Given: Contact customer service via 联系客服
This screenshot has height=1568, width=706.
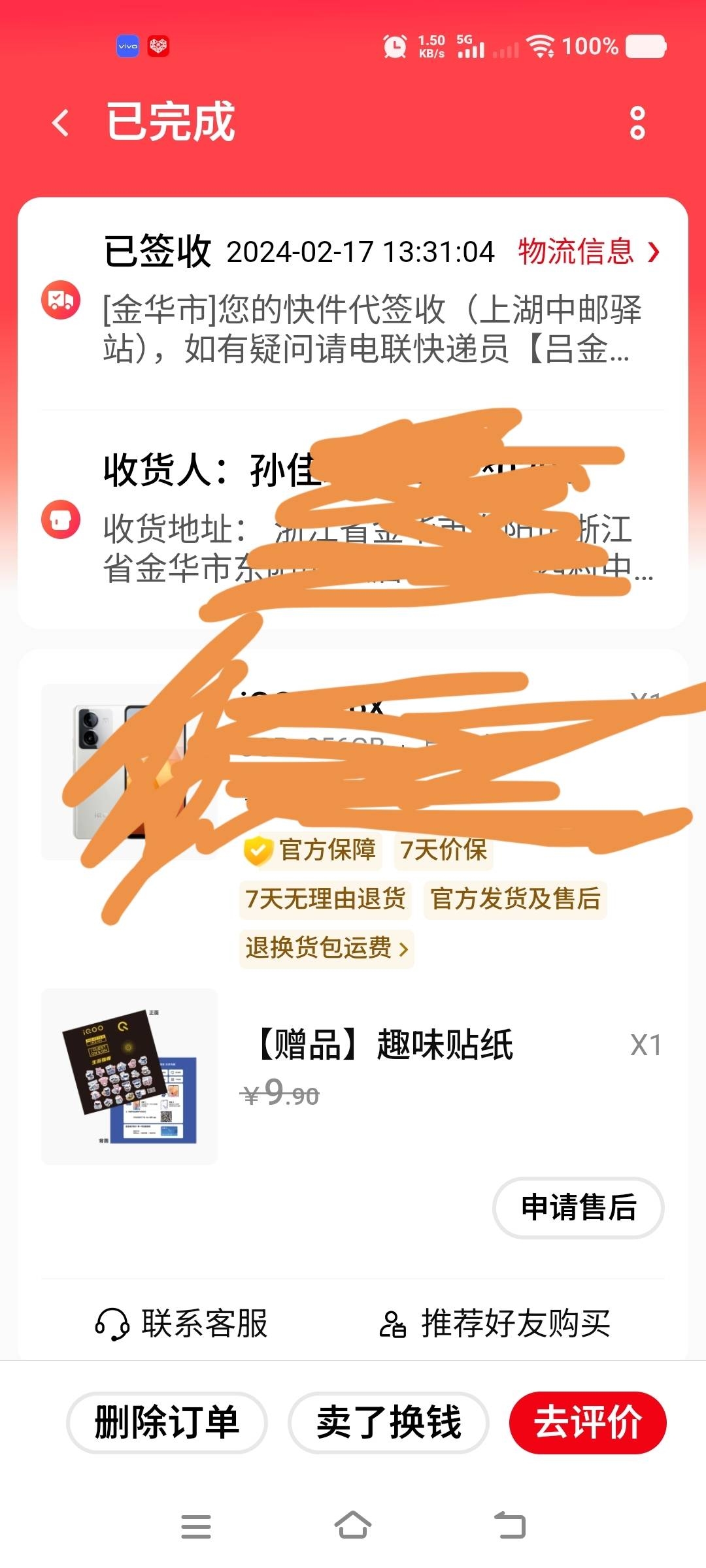Looking at the screenshot, I should click(x=182, y=1324).
